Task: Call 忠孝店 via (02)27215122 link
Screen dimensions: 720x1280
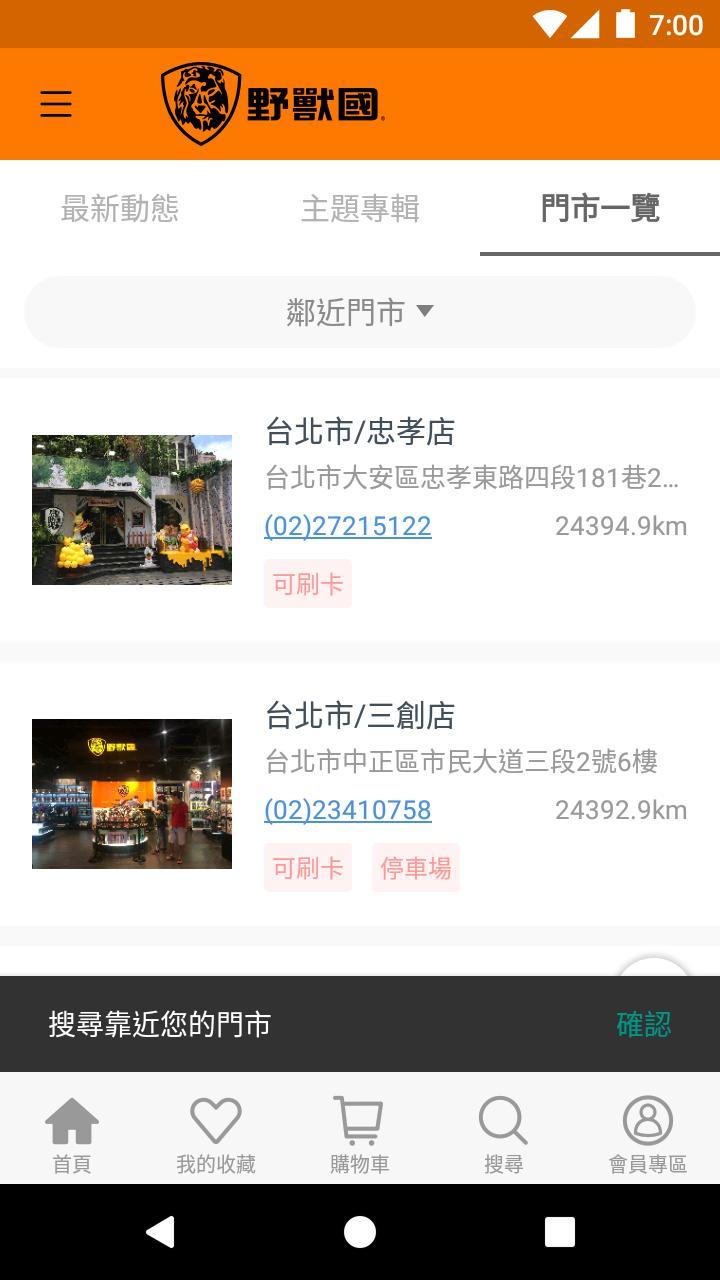Action: pos(347,525)
